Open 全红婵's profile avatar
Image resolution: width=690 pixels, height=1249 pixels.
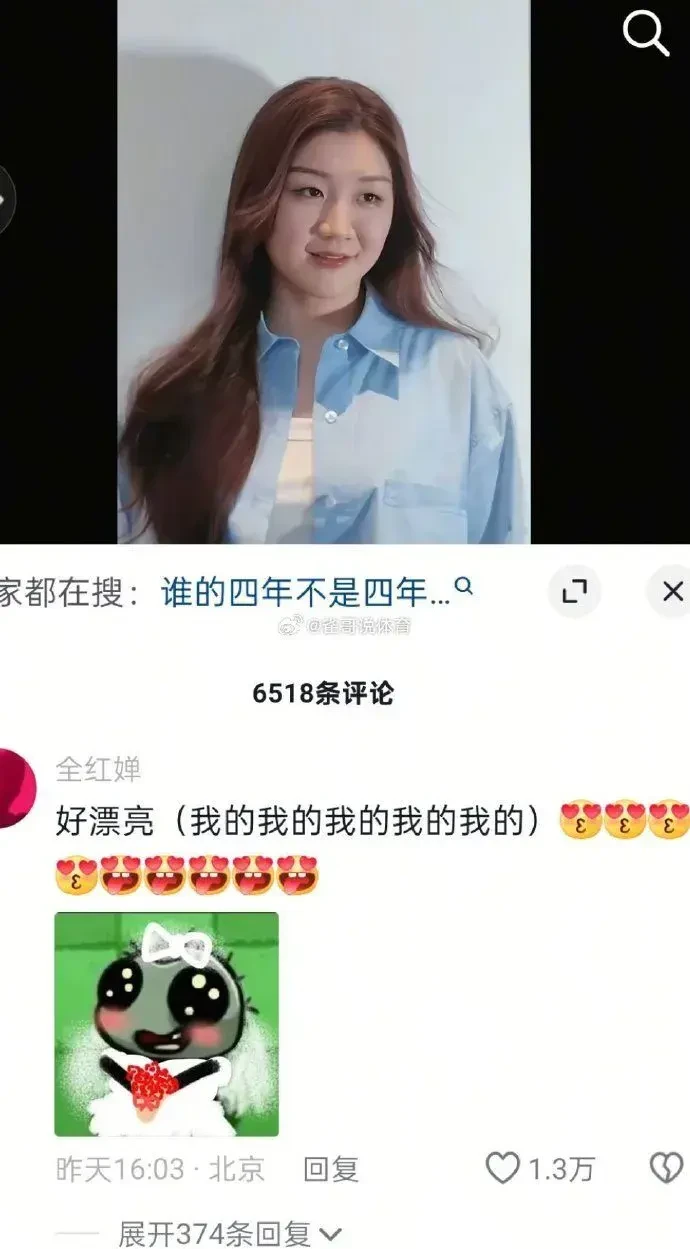[x=15, y=787]
